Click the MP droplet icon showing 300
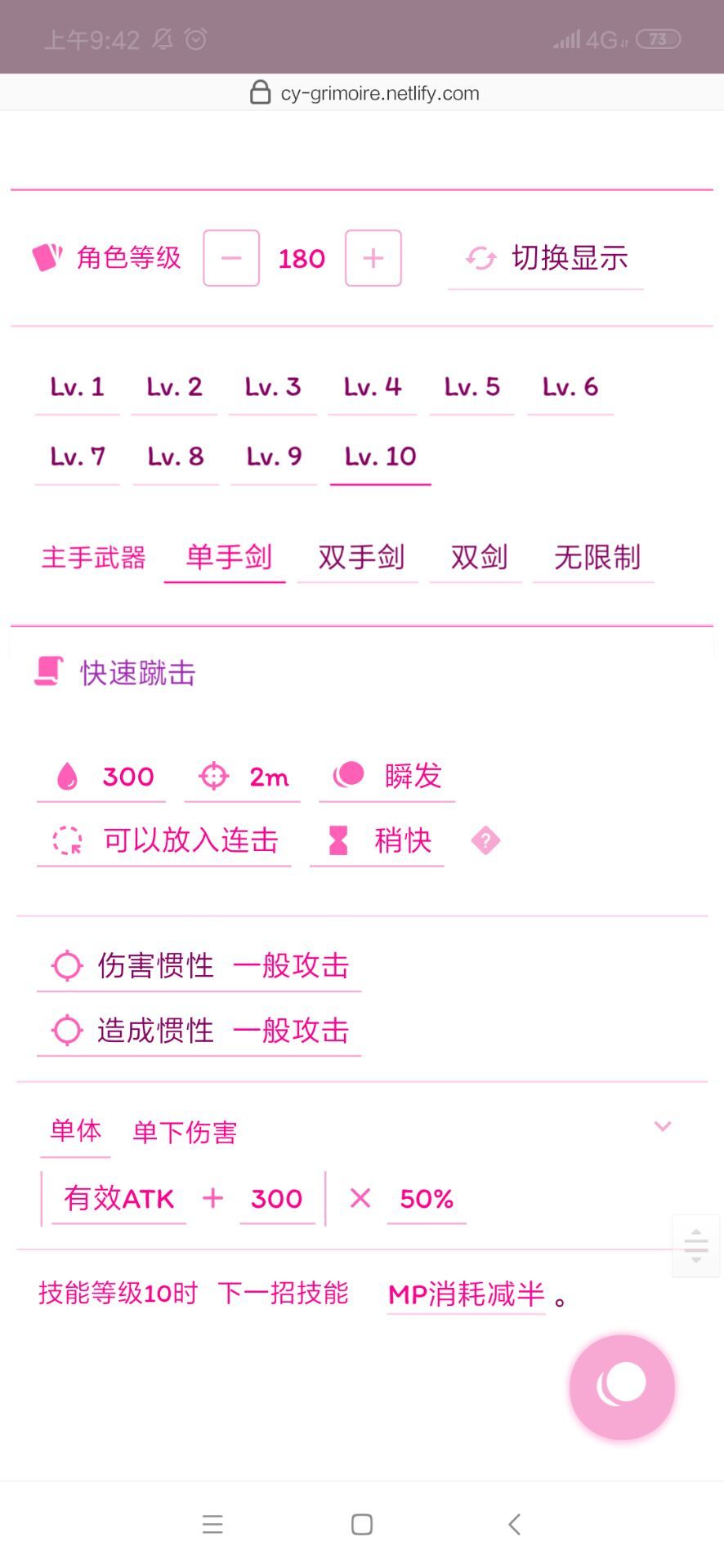Image resolution: width=724 pixels, height=1568 pixels. (69, 776)
